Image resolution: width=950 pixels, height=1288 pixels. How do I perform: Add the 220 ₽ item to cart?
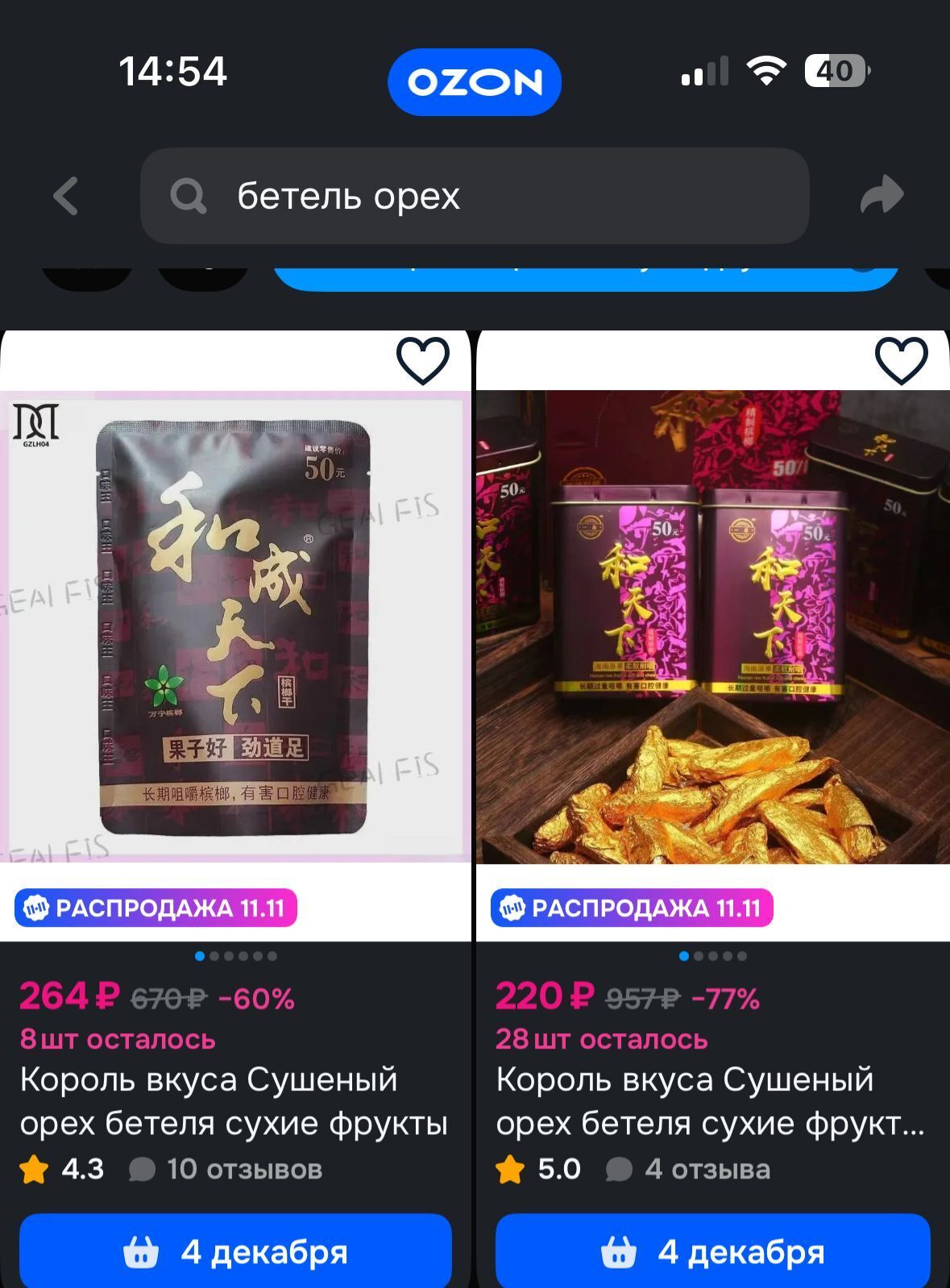click(x=712, y=1252)
